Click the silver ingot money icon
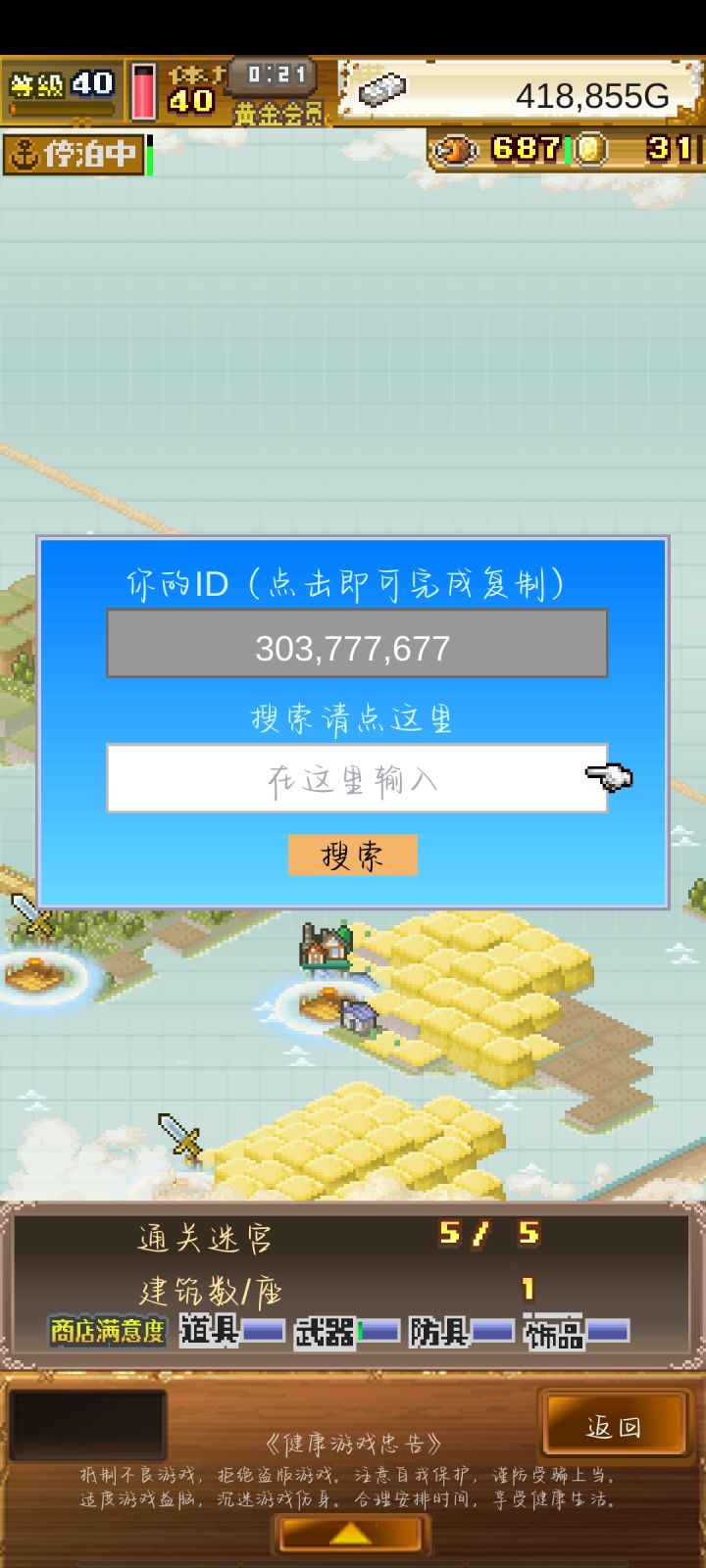 click(x=384, y=88)
